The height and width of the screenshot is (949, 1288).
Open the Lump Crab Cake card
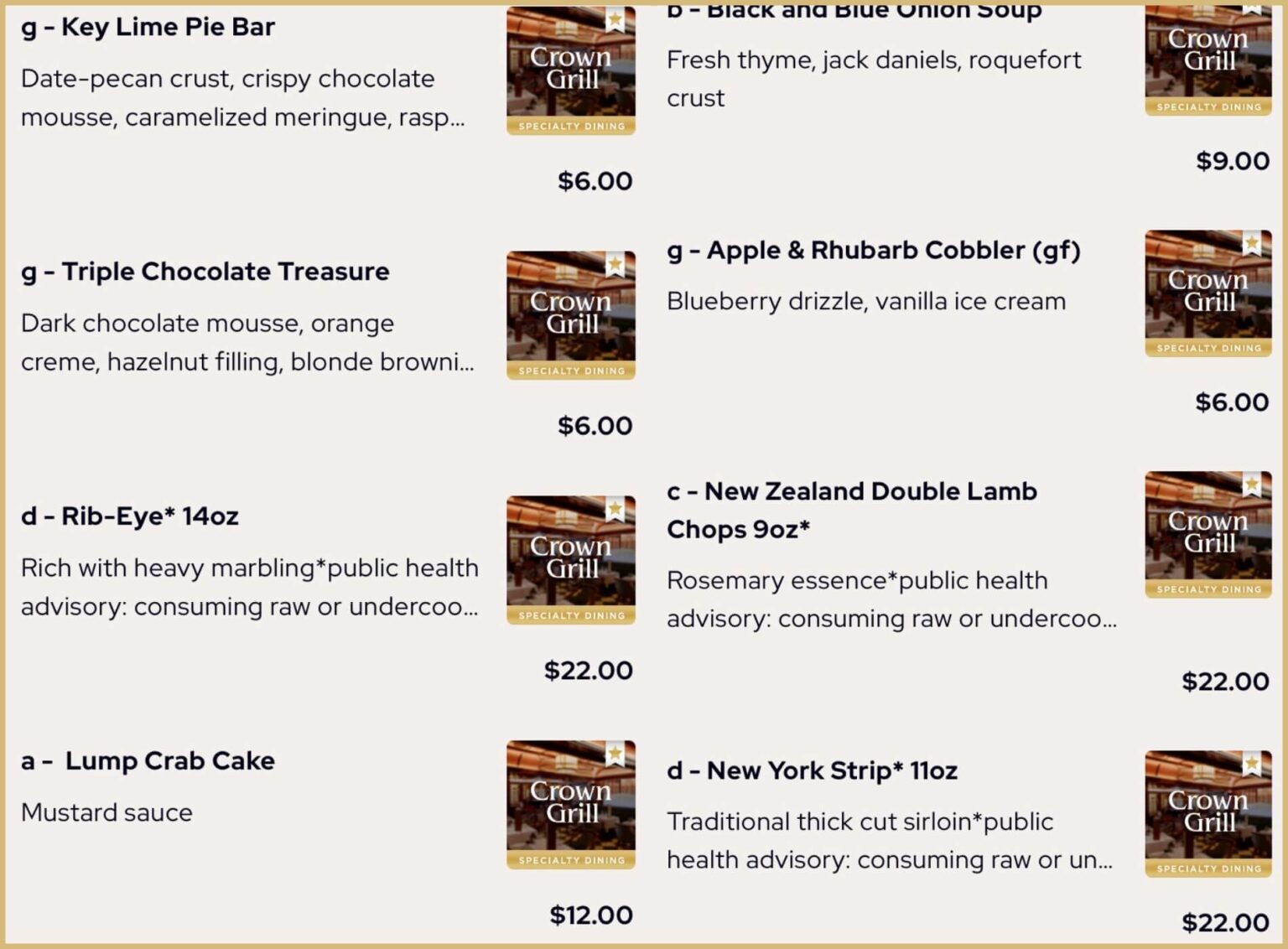(148, 761)
